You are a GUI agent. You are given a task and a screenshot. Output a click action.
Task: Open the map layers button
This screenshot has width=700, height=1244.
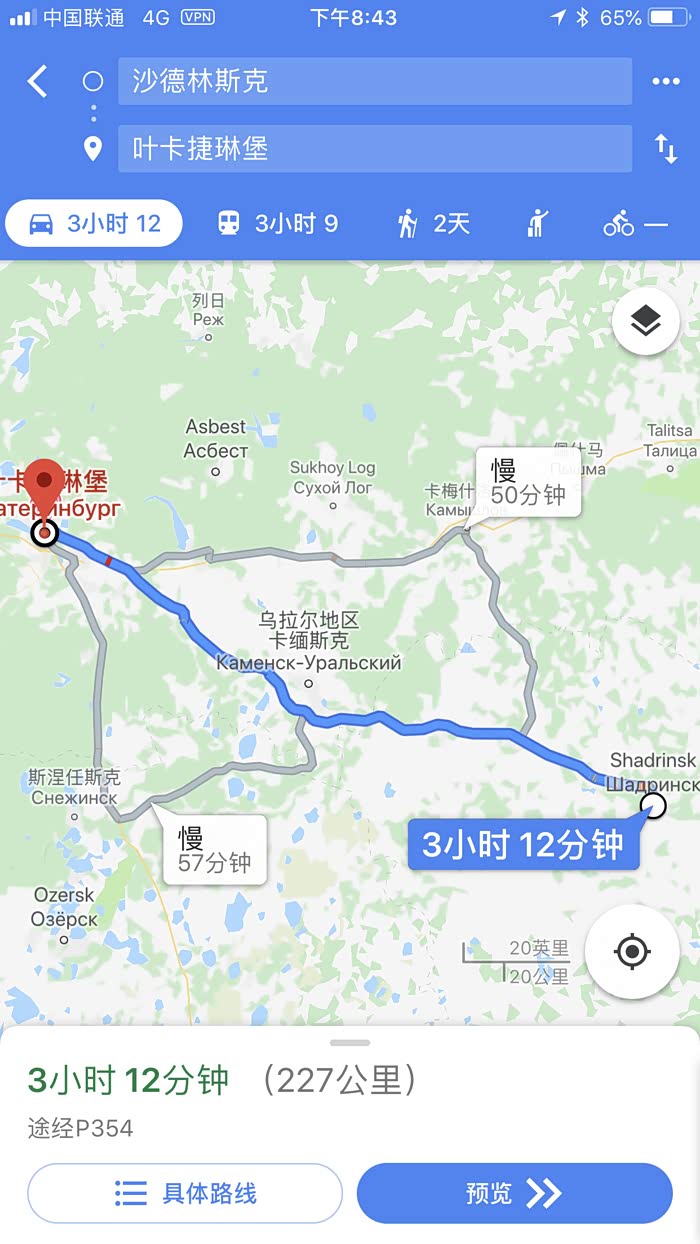click(x=646, y=321)
